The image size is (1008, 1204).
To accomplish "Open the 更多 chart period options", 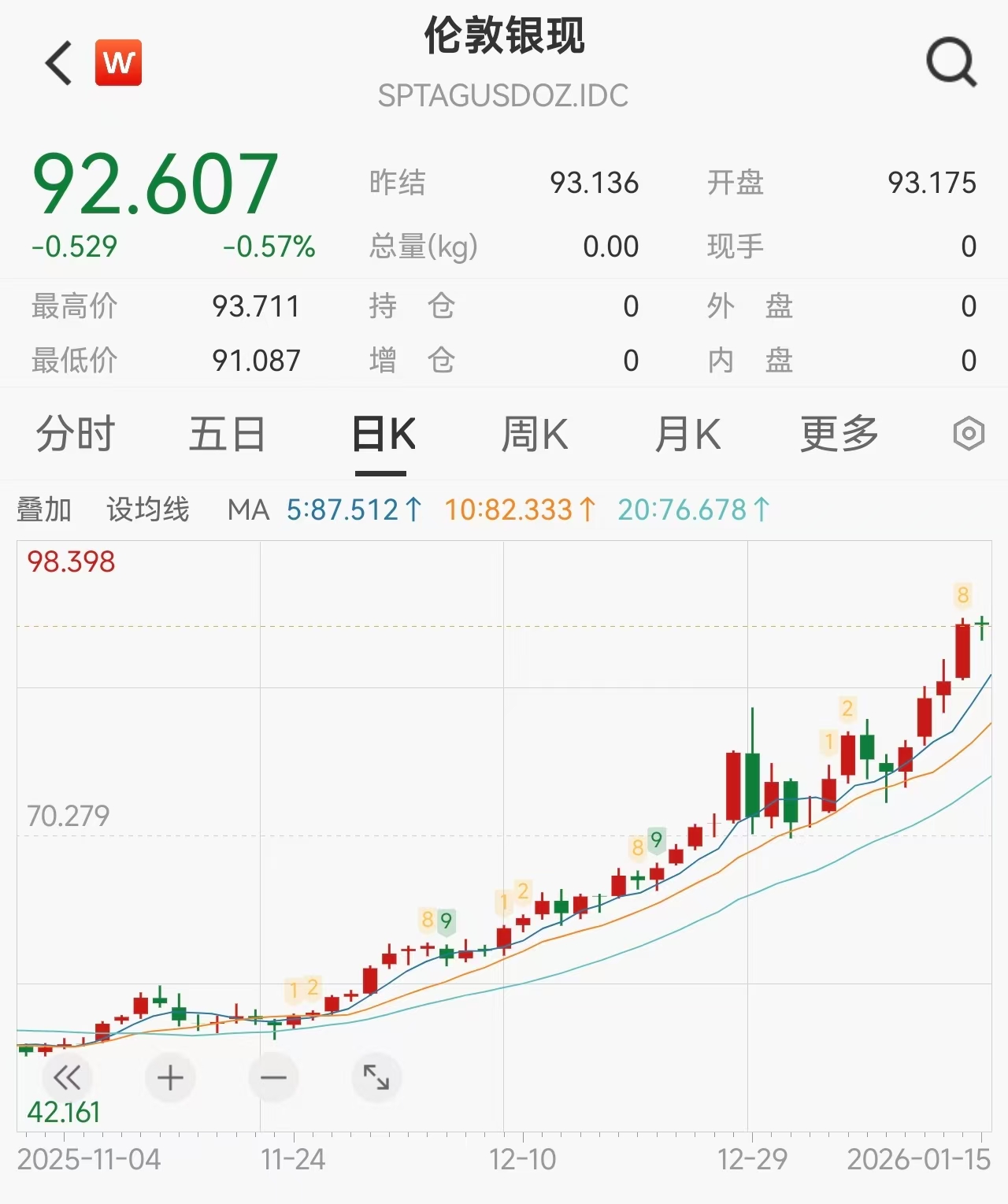I will pyautogui.click(x=839, y=434).
